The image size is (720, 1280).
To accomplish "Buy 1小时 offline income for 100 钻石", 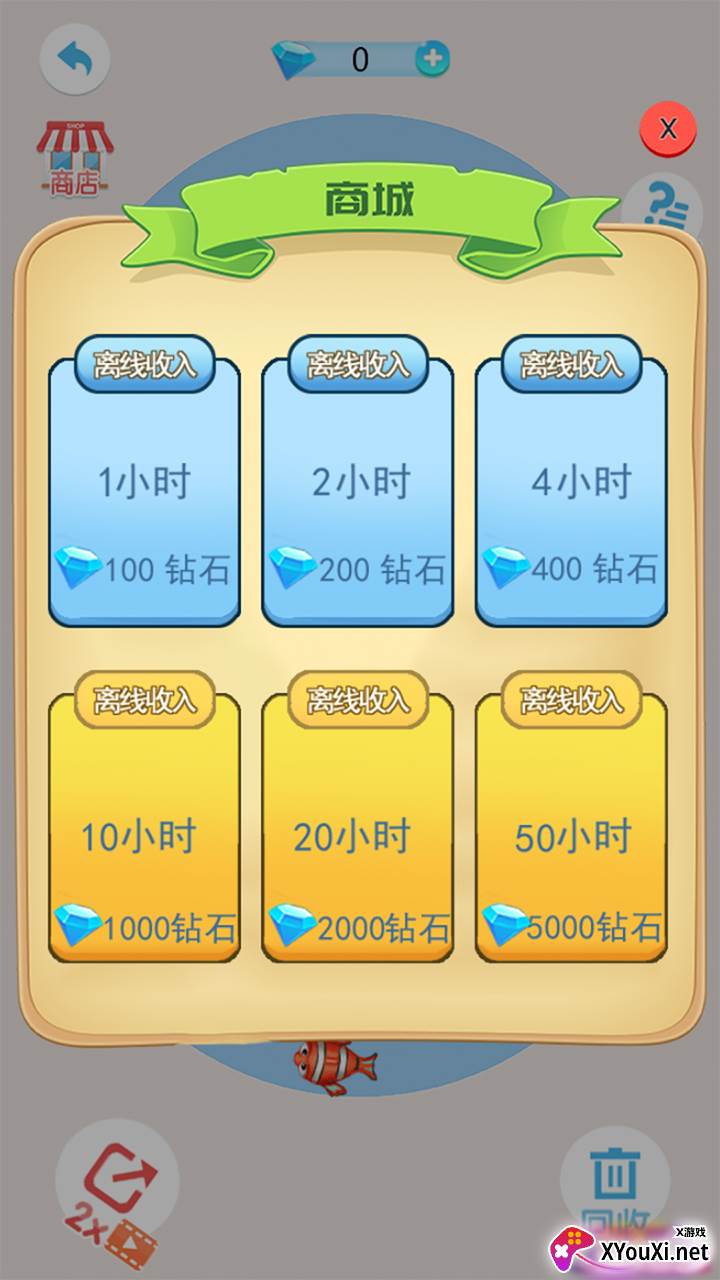I will (x=144, y=490).
